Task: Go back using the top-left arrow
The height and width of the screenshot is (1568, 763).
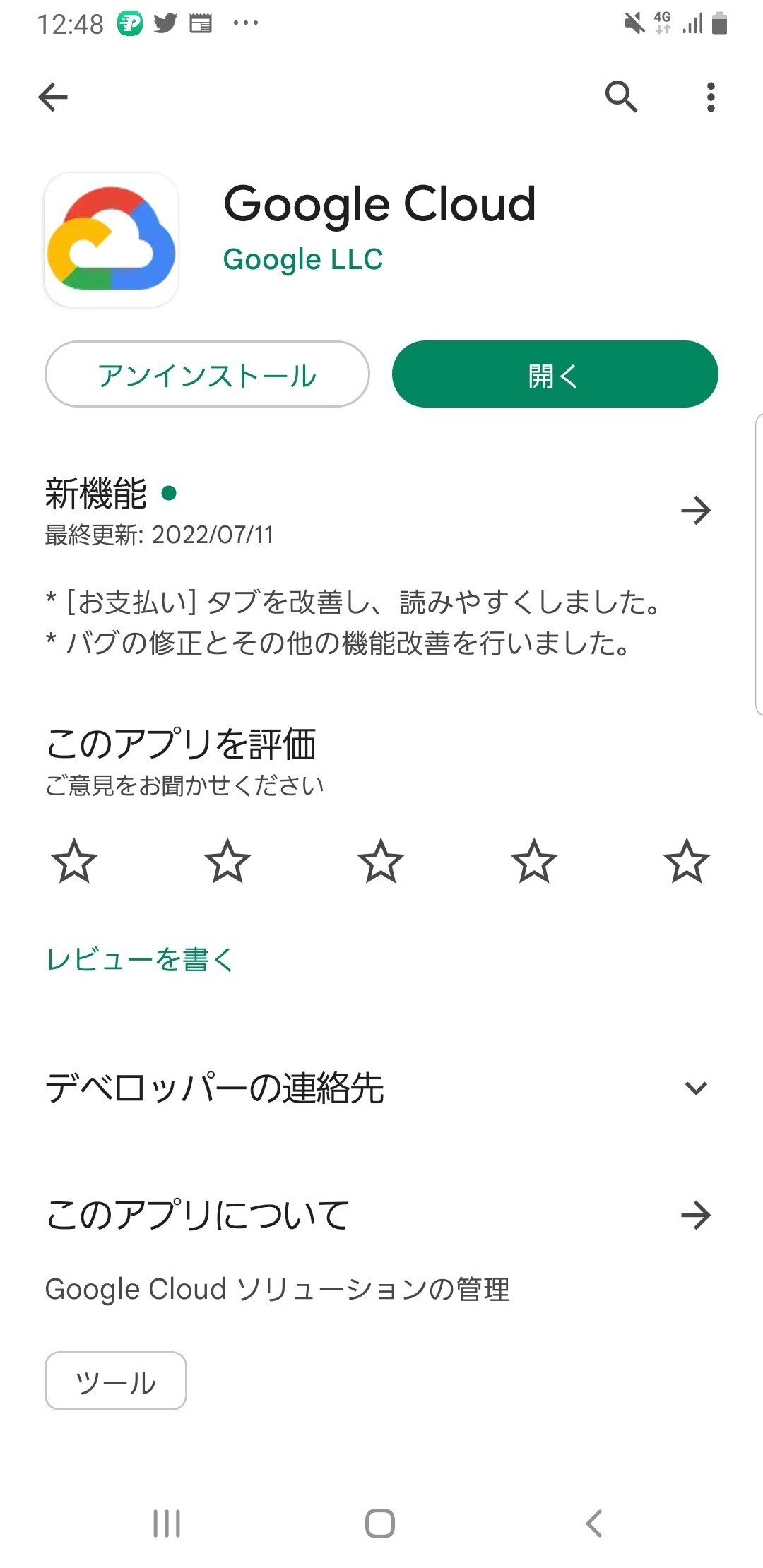Action: click(x=53, y=97)
